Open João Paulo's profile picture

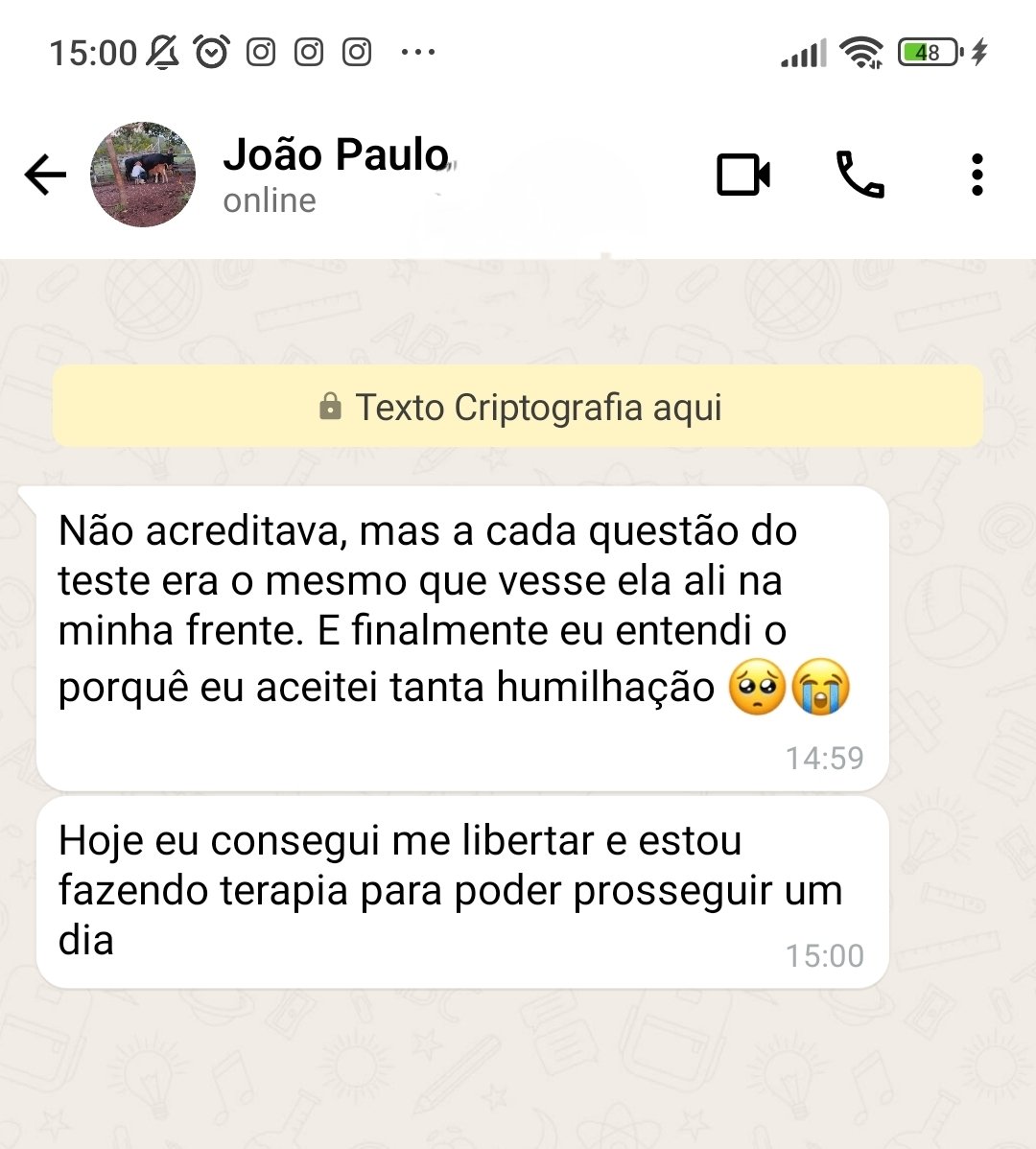coord(143,175)
